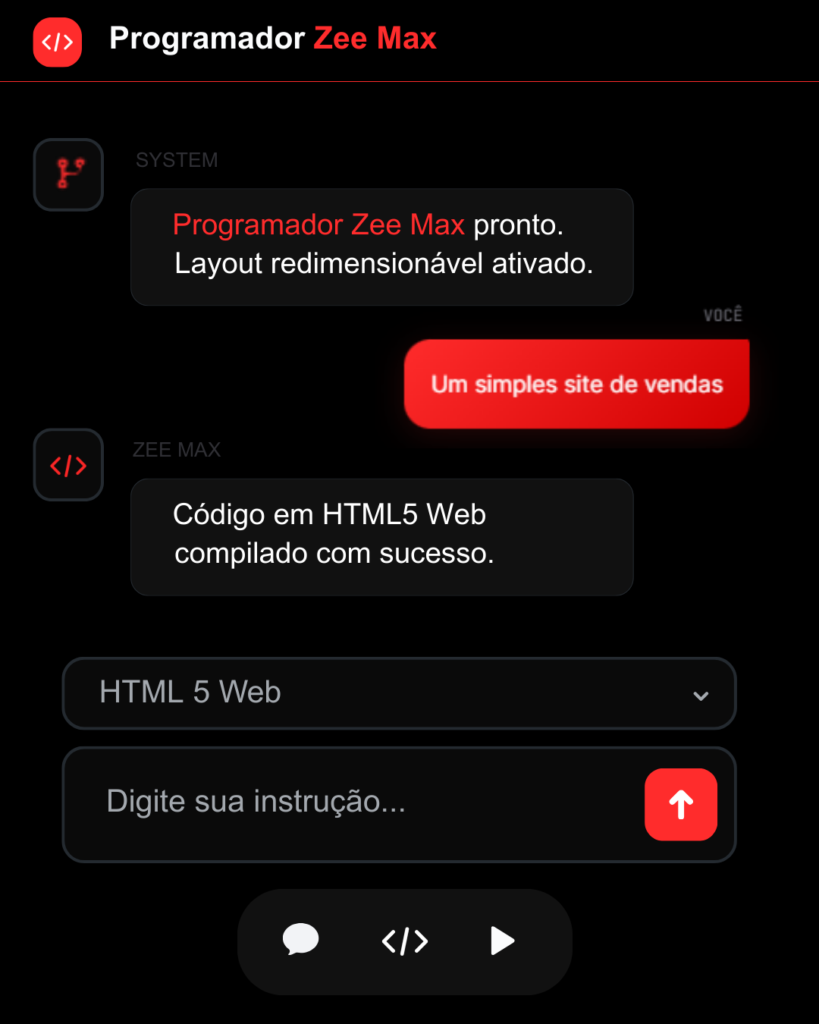Switch to the code view tab

pos(405,941)
